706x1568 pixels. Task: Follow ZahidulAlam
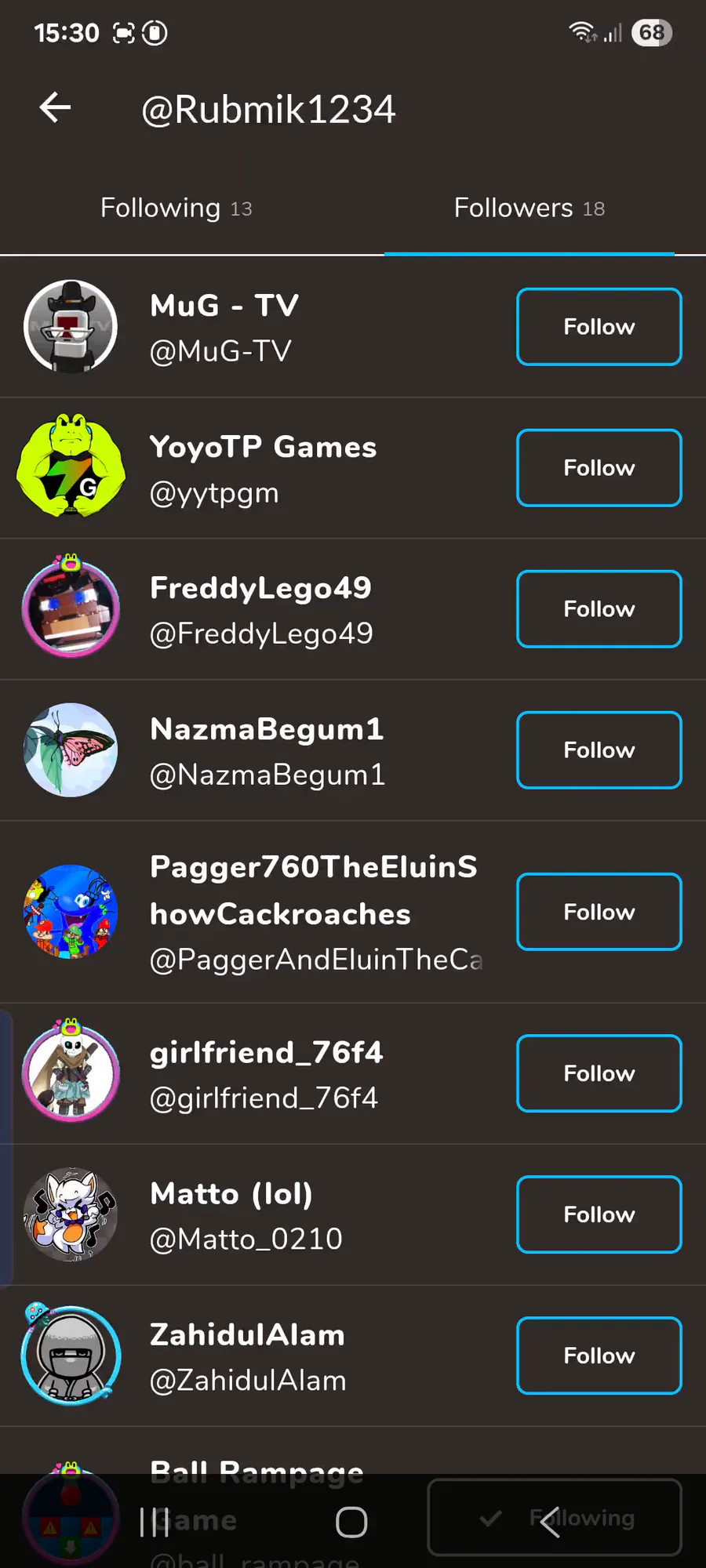click(599, 1356)
